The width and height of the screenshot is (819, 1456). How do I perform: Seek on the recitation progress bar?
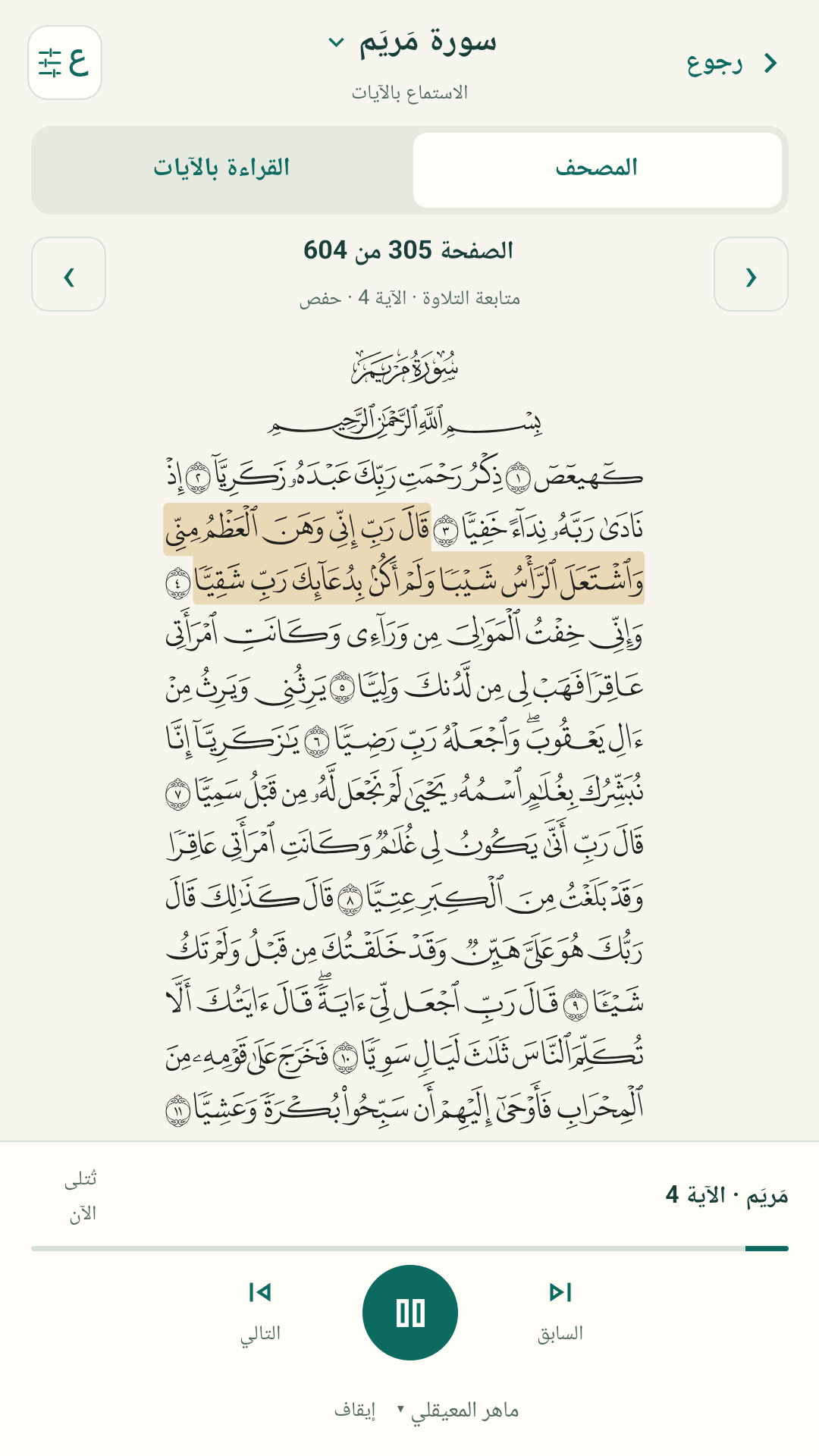click(409, 1248)
